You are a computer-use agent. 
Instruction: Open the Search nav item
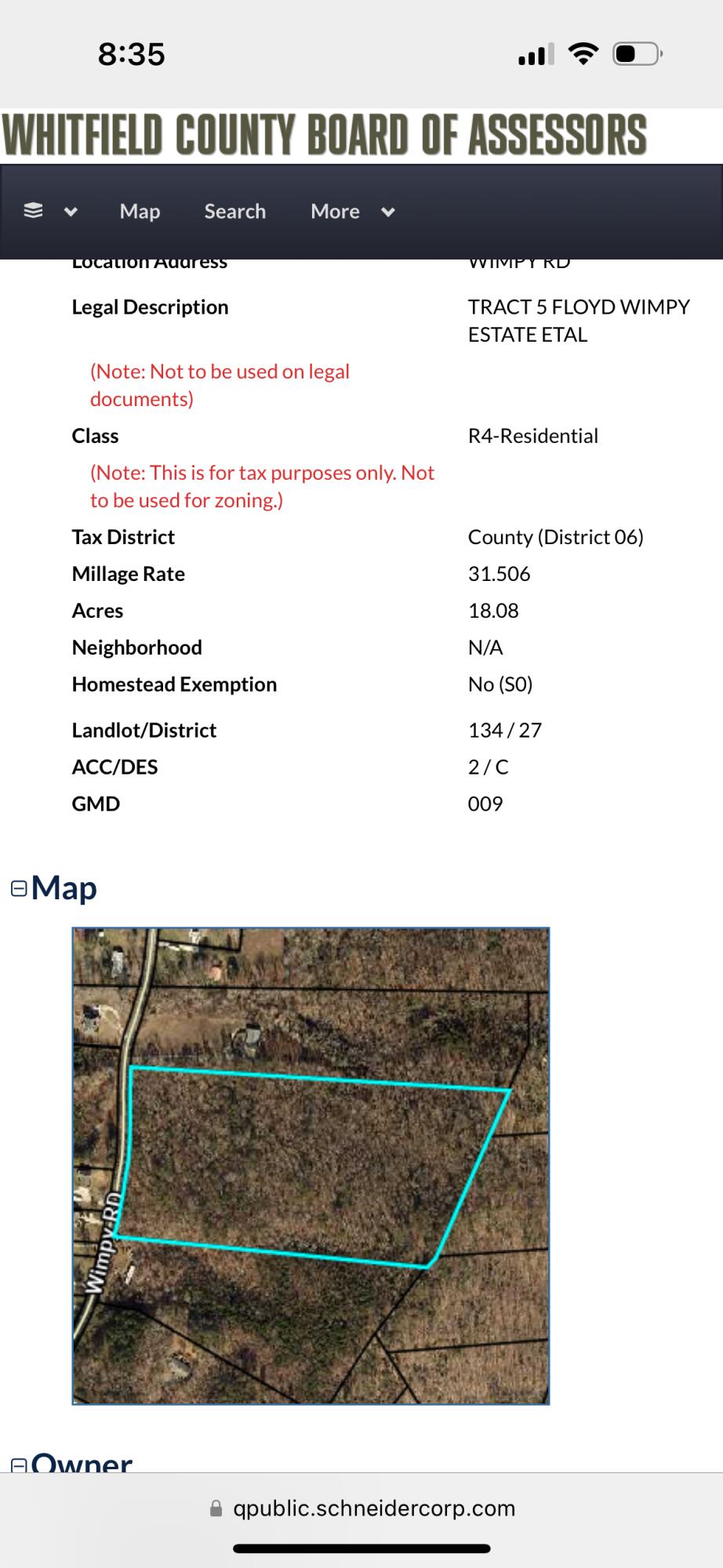(234, 212)
